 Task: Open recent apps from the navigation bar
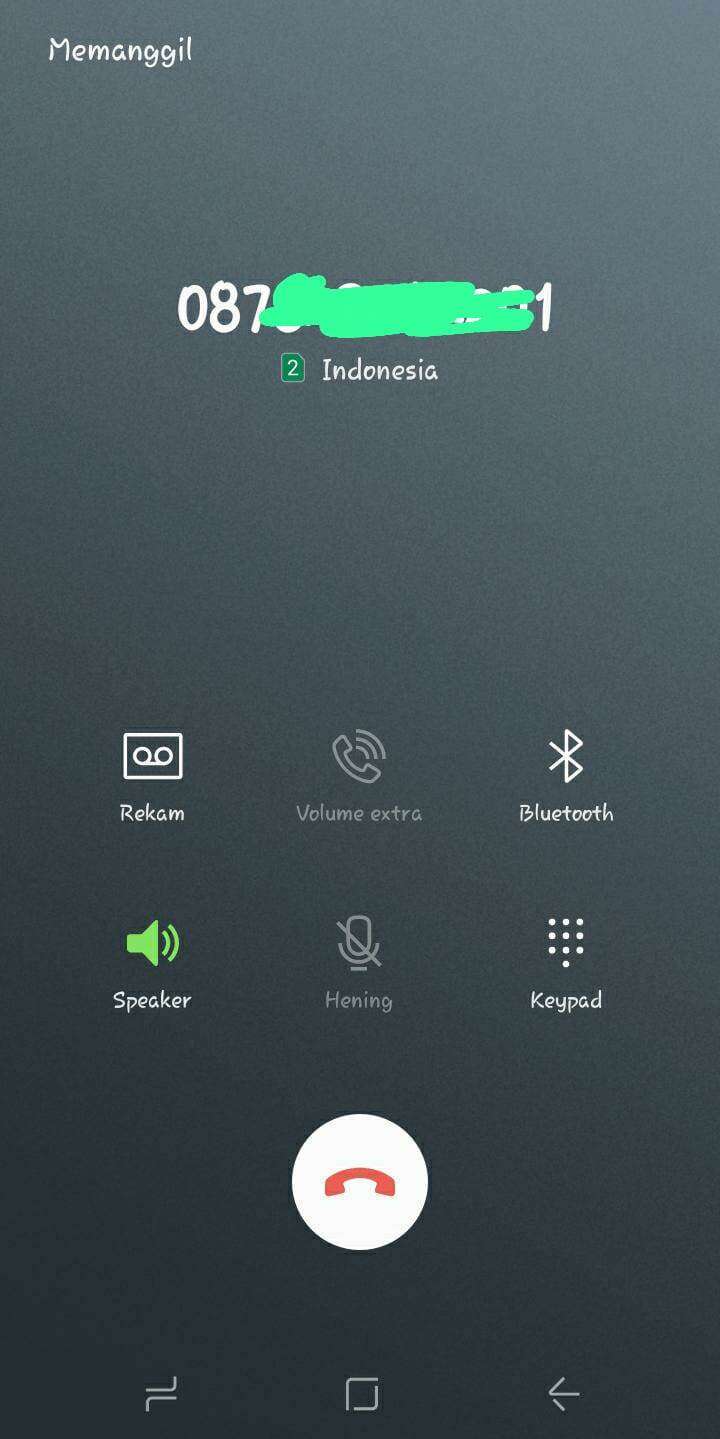point(161,1393)
